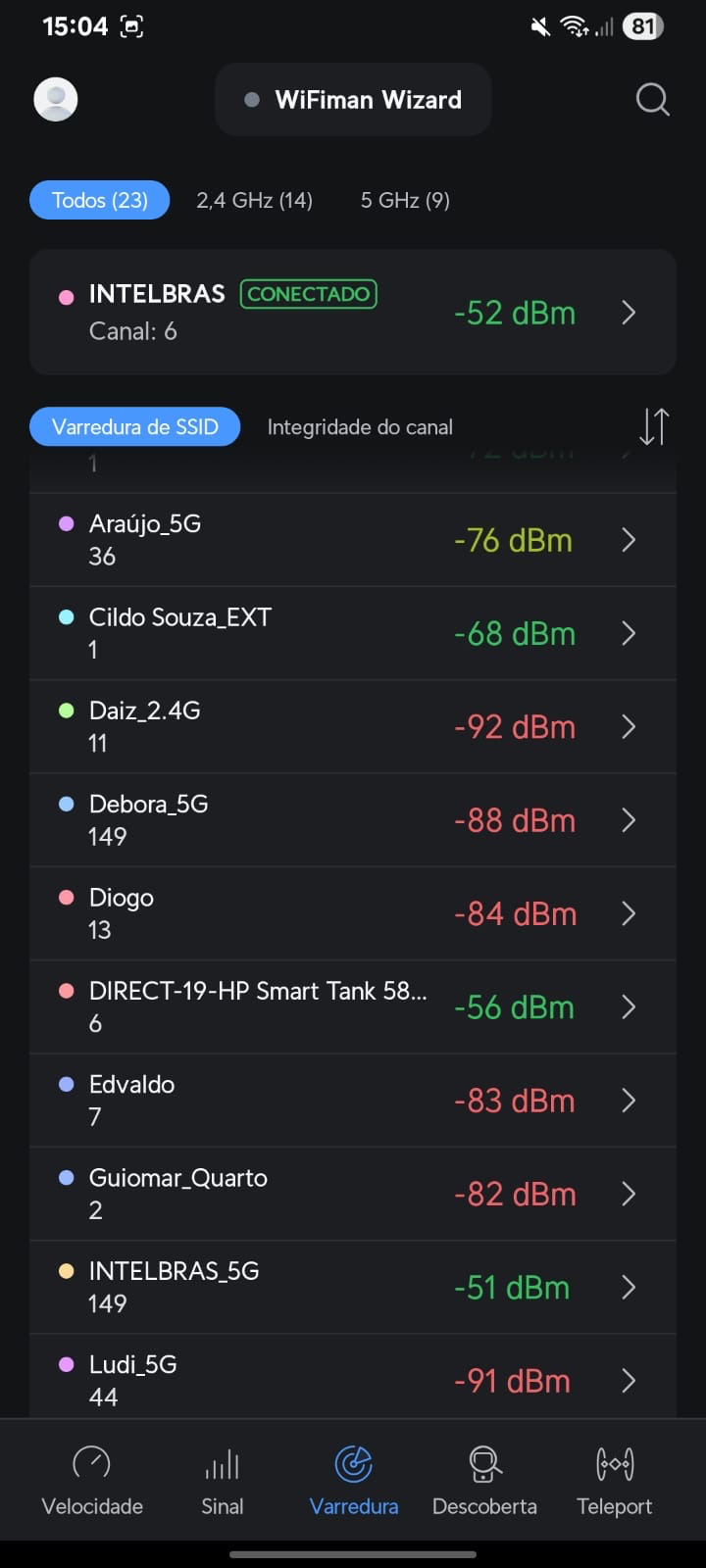The height and width of the screenshot is (1568, 706).
Task: View details for Guiomar_Quarto
Action: coord(353,1194)
